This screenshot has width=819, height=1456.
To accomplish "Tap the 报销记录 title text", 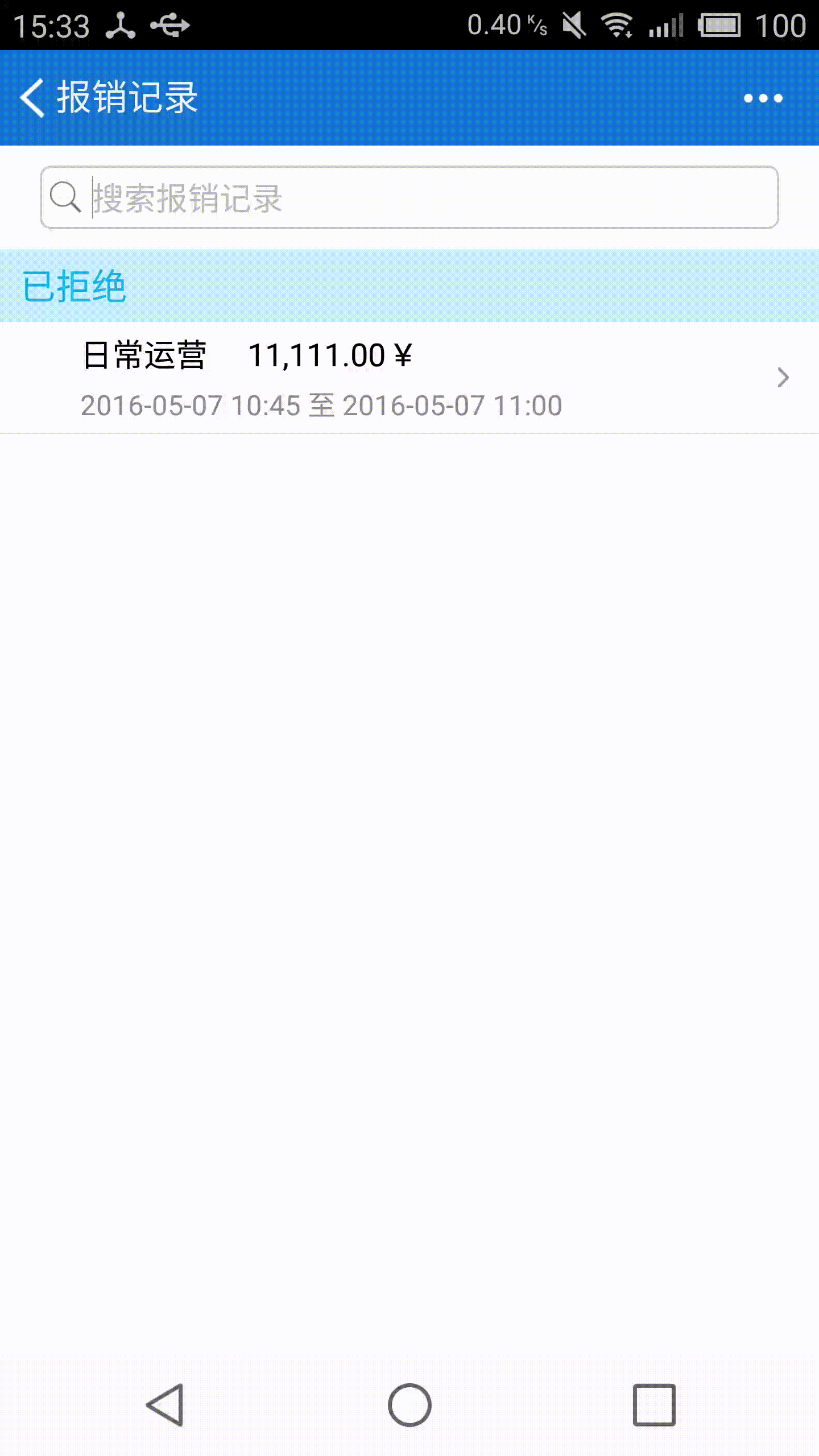I will 126,97.
